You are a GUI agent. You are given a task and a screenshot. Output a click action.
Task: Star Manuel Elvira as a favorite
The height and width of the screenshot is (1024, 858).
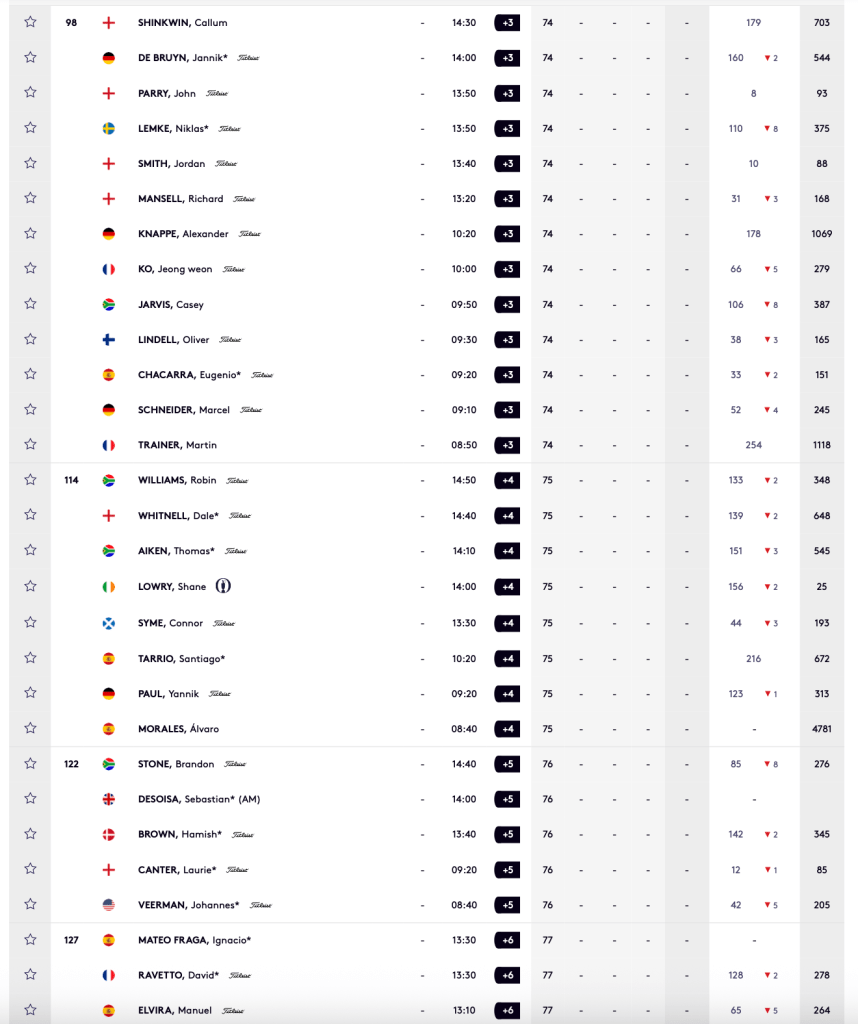click(30, 1010)
